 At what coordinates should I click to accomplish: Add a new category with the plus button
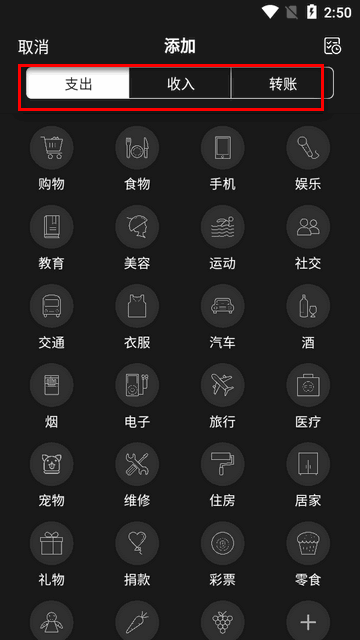click(308, 621)
